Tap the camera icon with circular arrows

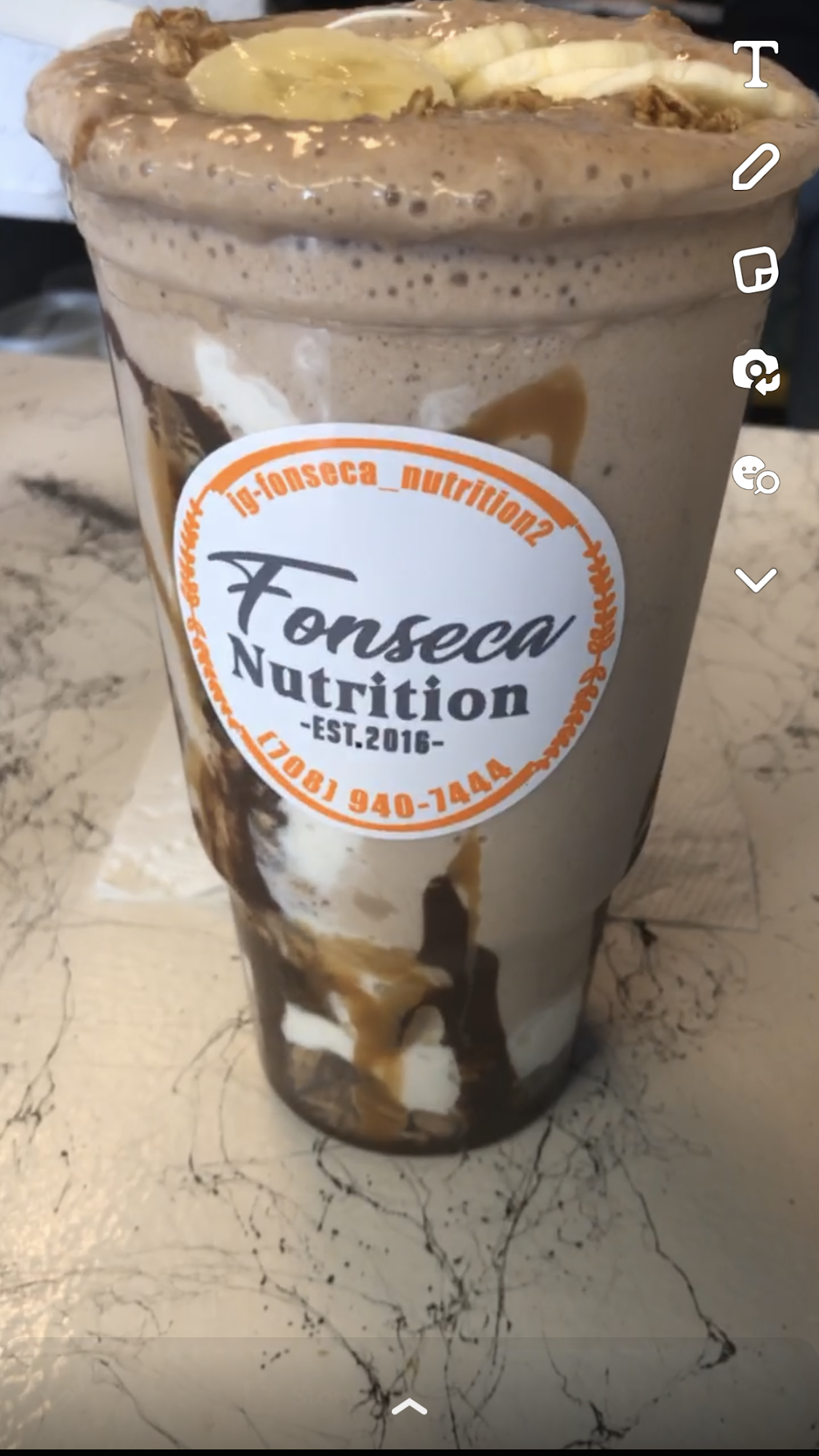pyautogui.click(x=756, y=372)
